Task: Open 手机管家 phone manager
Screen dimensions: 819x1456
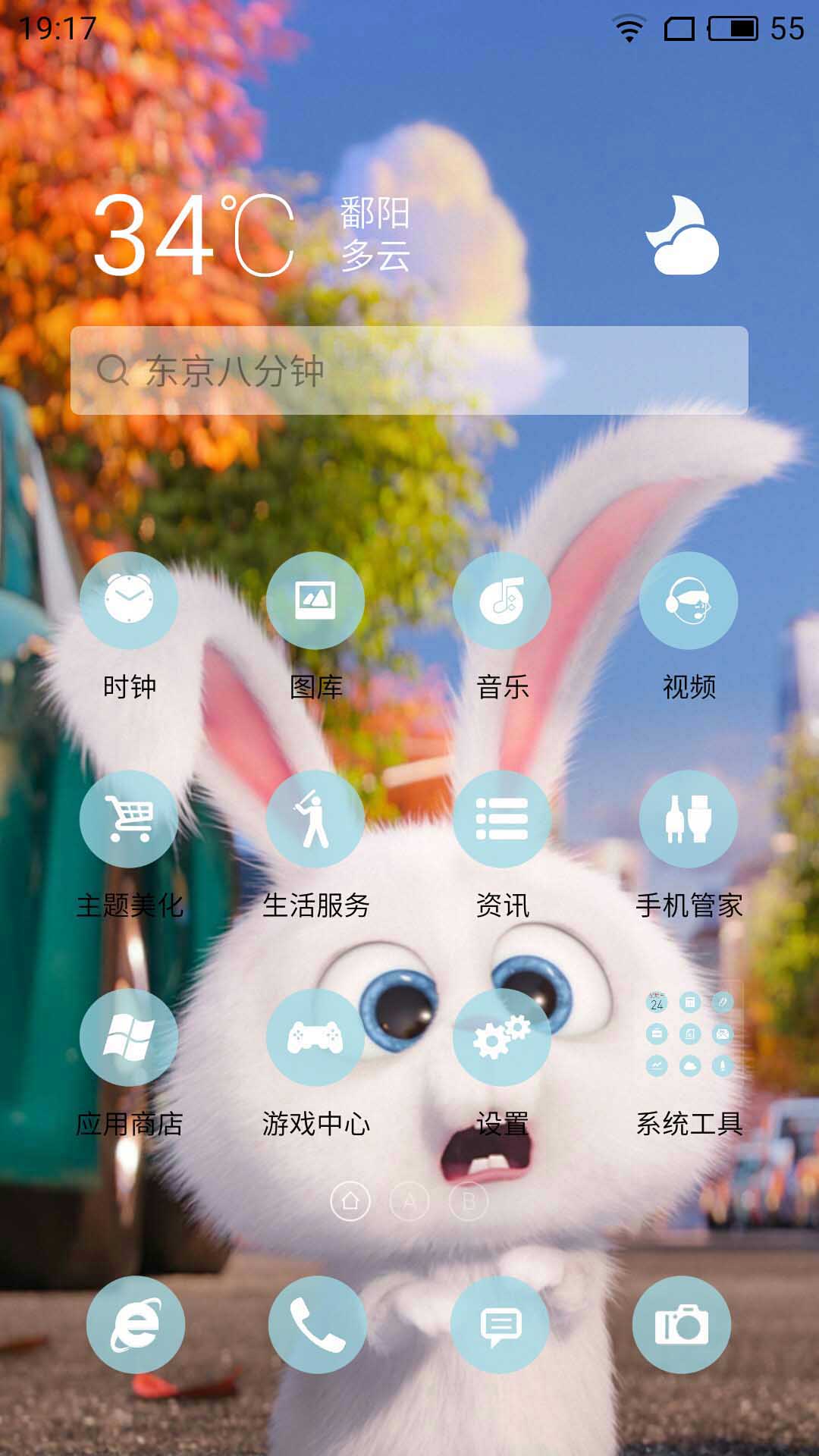Action: 689,819
